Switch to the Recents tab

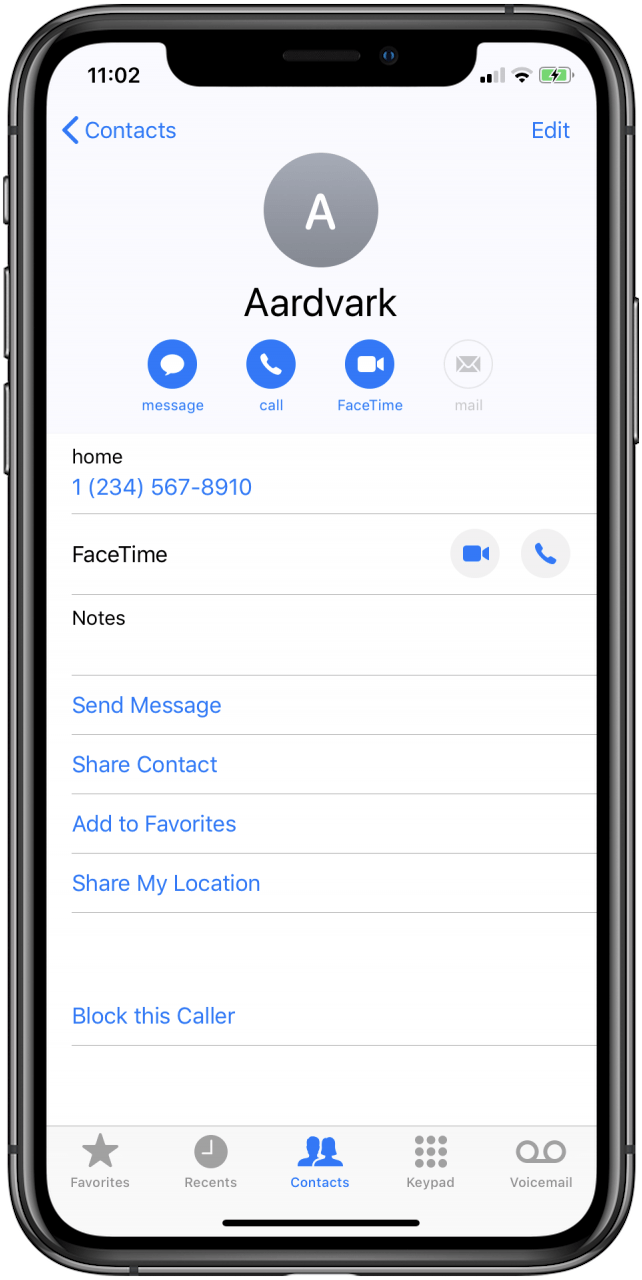coord(210,1161)
